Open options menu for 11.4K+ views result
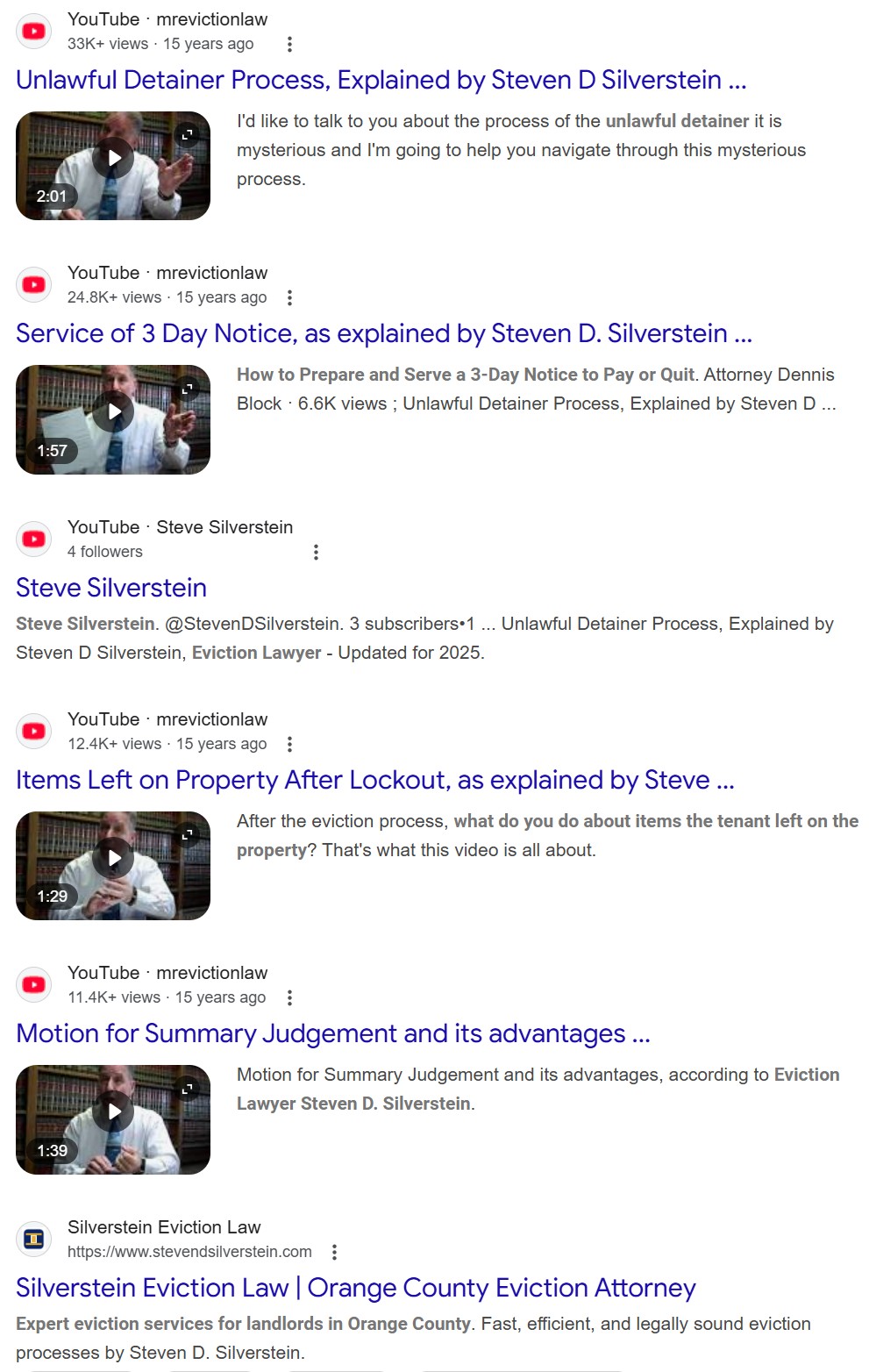Screen dimensions: 869x1372 289,997
